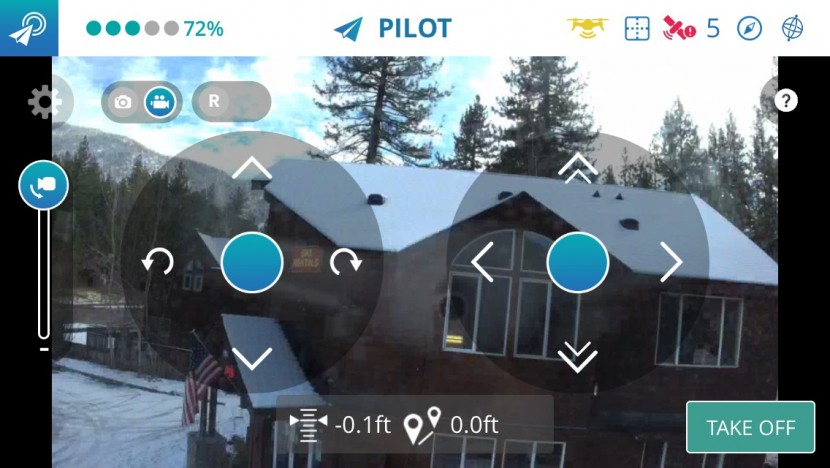This screenshot has height=468, width=830.
Task: Tap the R record button
Action: coord(214,101)
